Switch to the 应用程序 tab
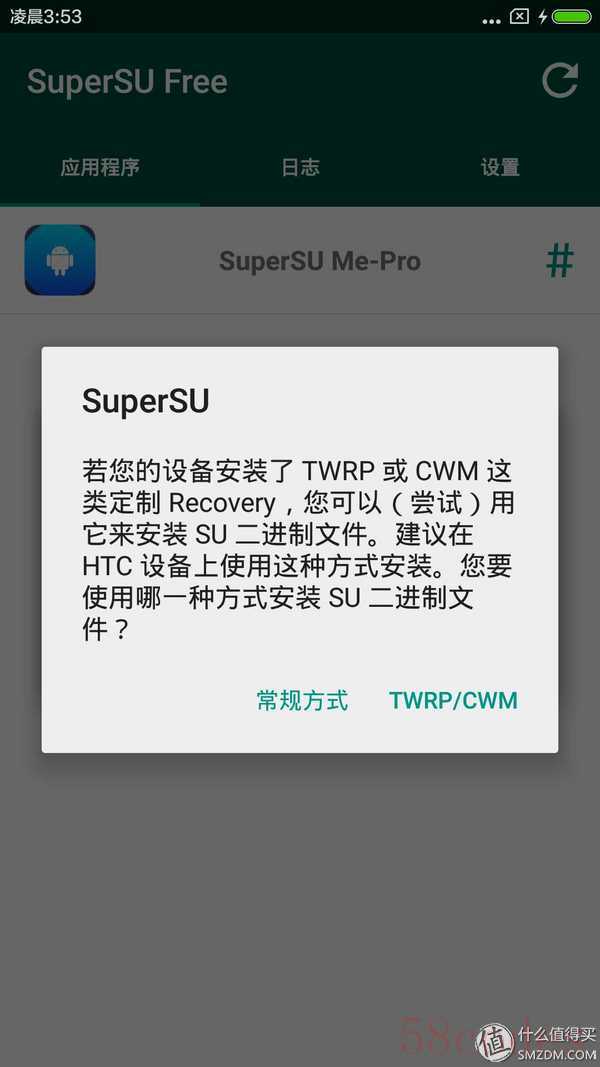Viewport: 600px width, 1067px height. point(100,167)
